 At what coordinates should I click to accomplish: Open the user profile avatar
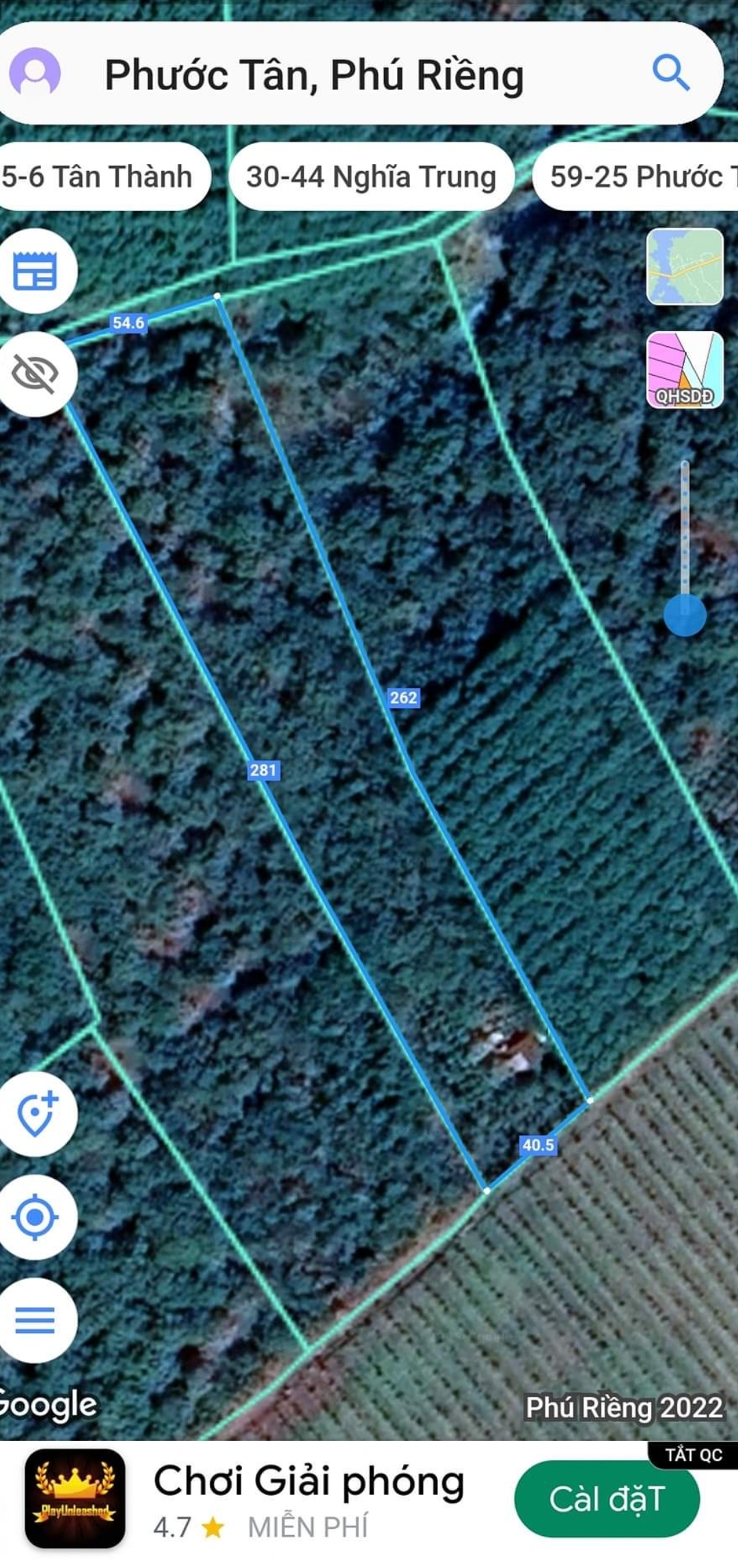pyautogui.click(x=35, y=72)
